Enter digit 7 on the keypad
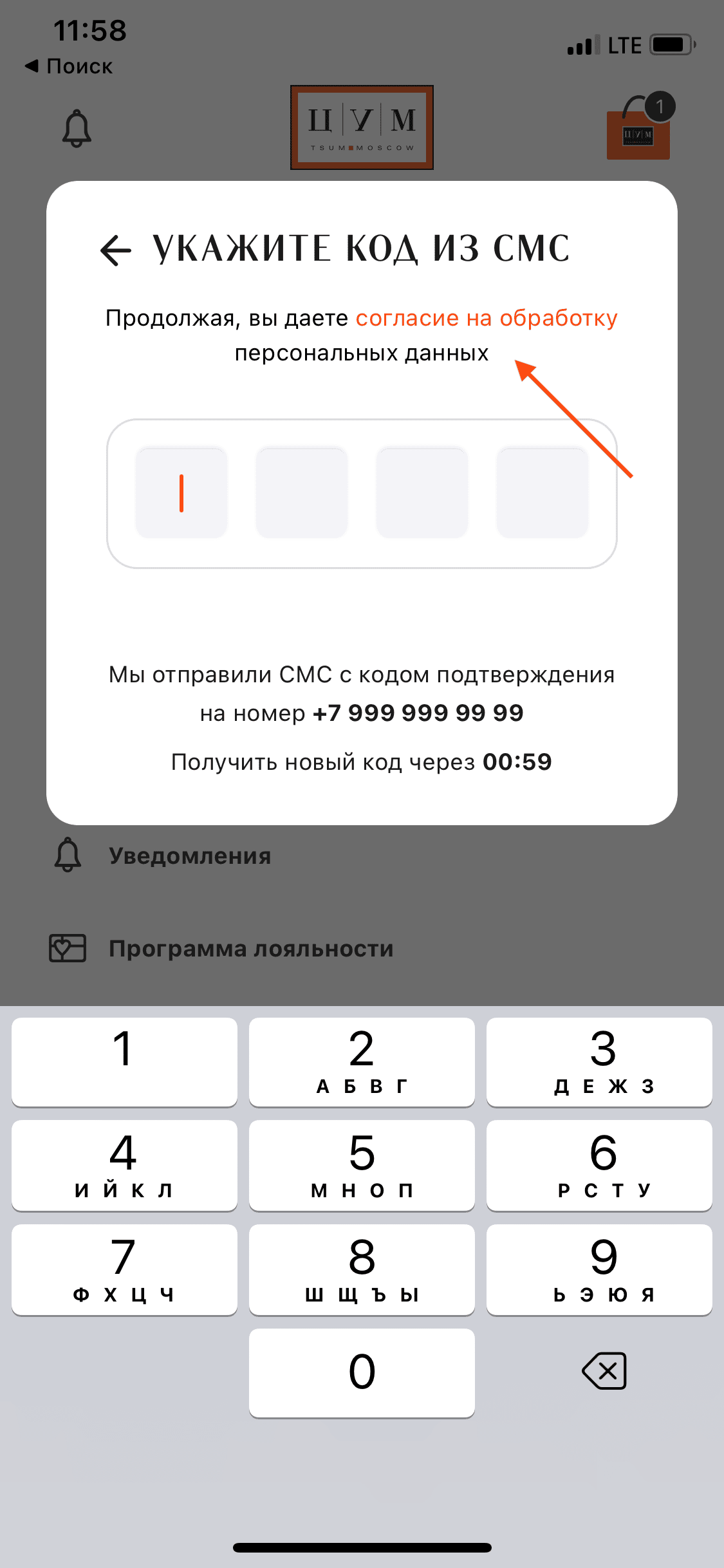The width and height of the screenshot is (724, 1568). click(x=124, y=1269)
